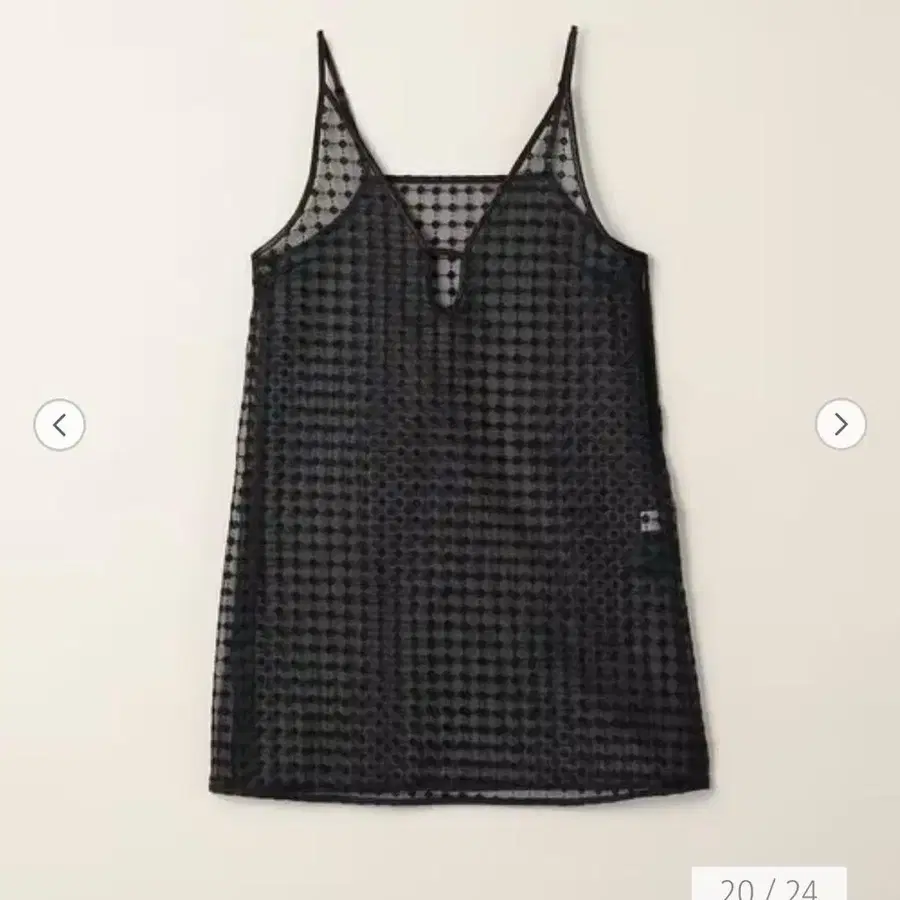Viewport: 900px width, 900px height.
Task: Show the next product image
Action: coord(840,425)
